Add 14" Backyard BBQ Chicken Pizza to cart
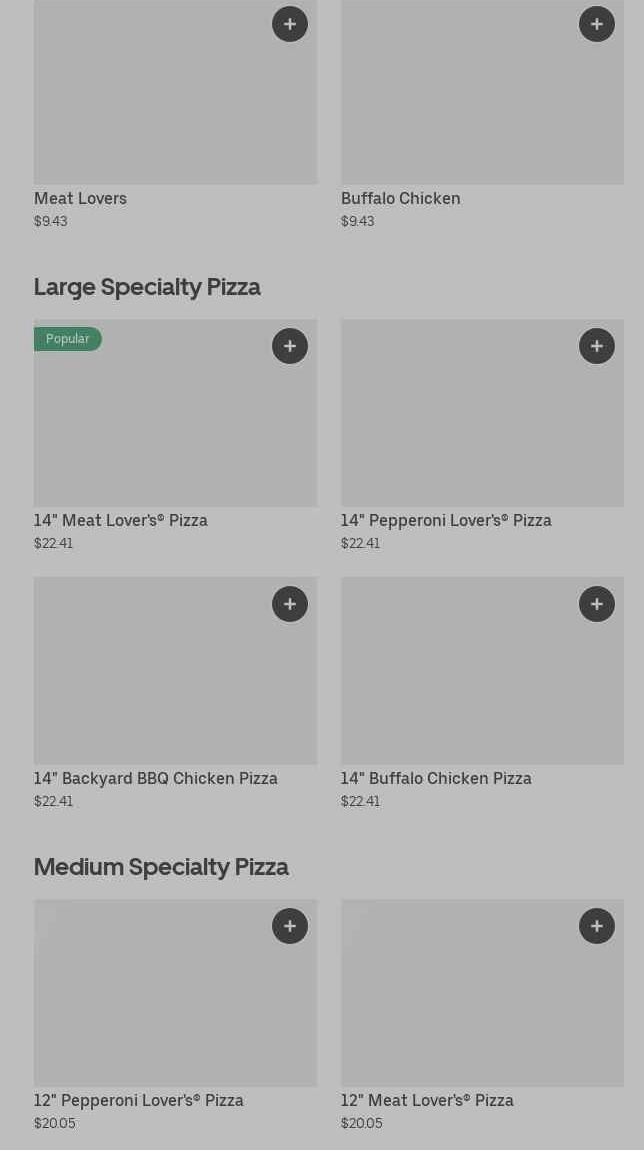The width and height of the screenshot is (644, 1150). click(x=290, y=604)
